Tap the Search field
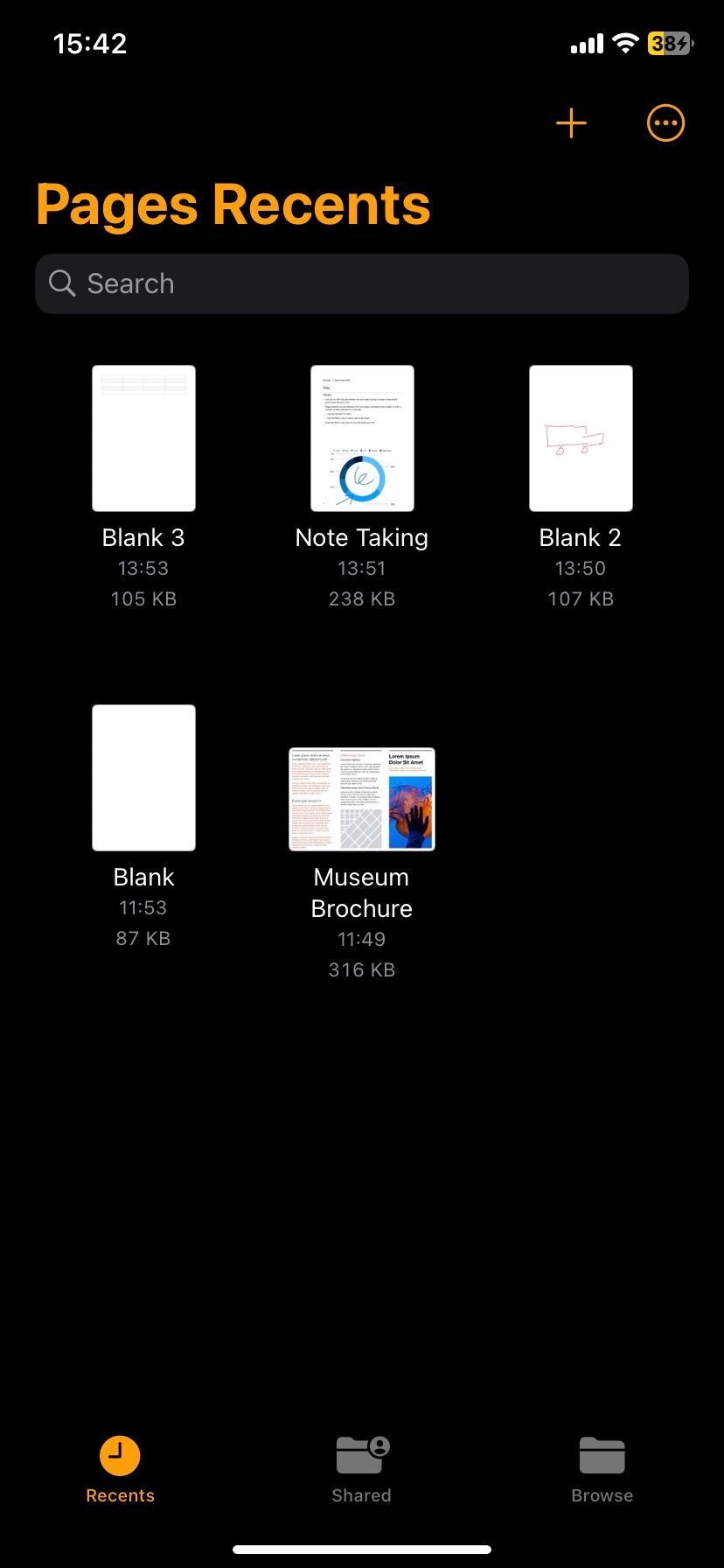The width and height of the screenshot is (724, 1568). pos(362,283)
